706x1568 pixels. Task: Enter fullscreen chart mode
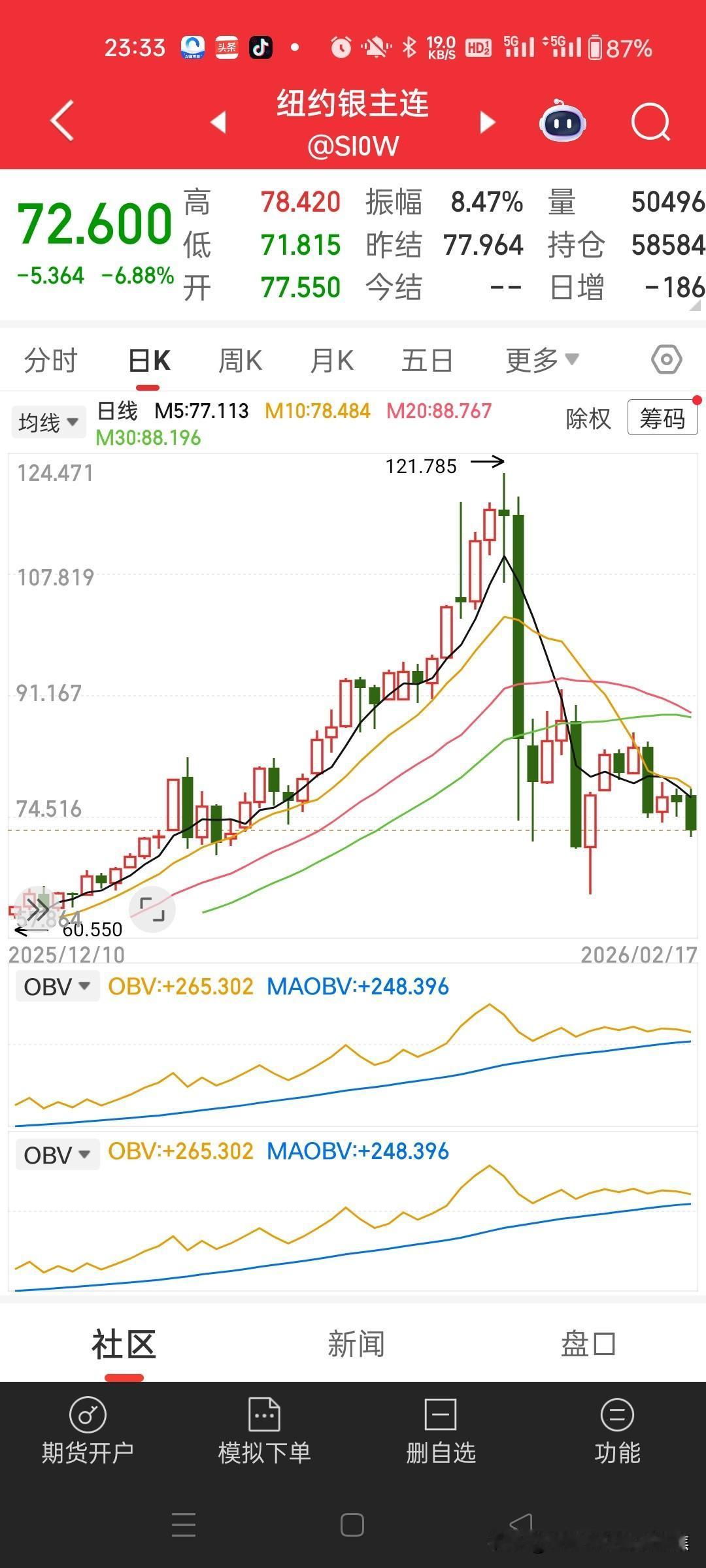153,909
